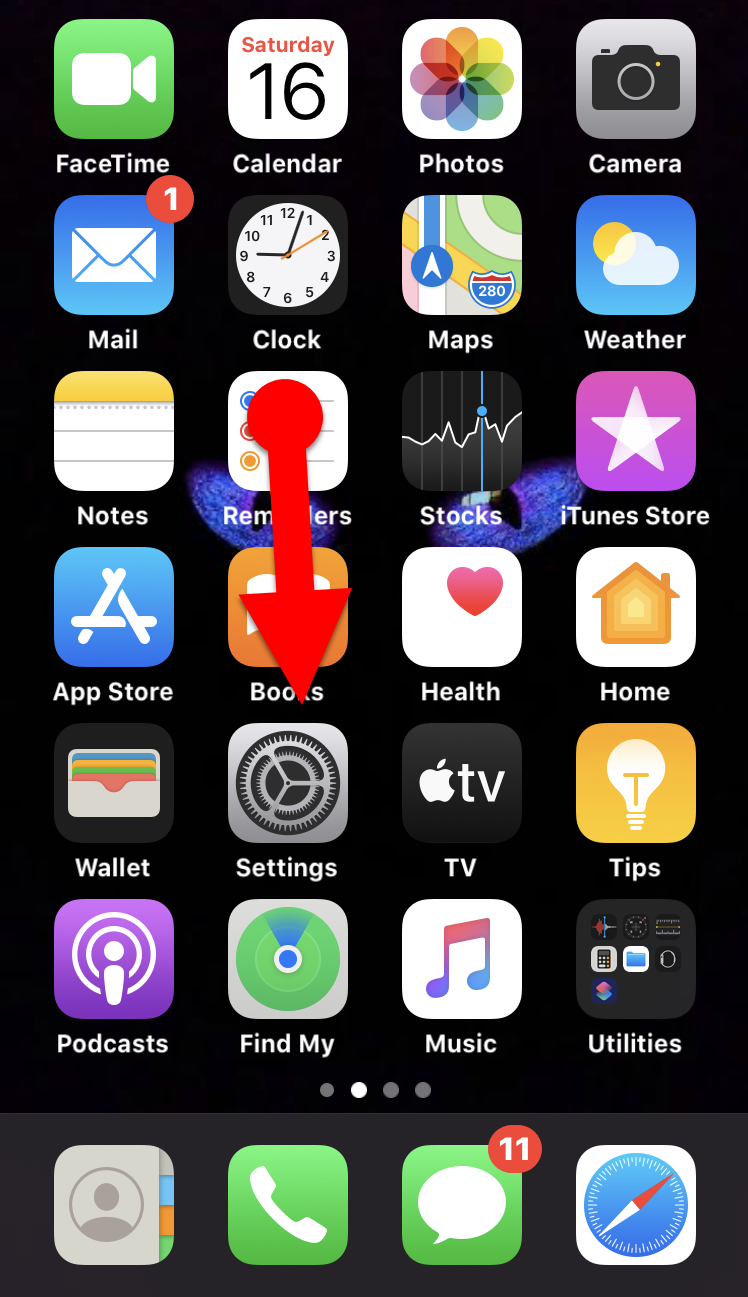Open the Stocks app
The image size is (748, 1297).
[x=461, y=431]
